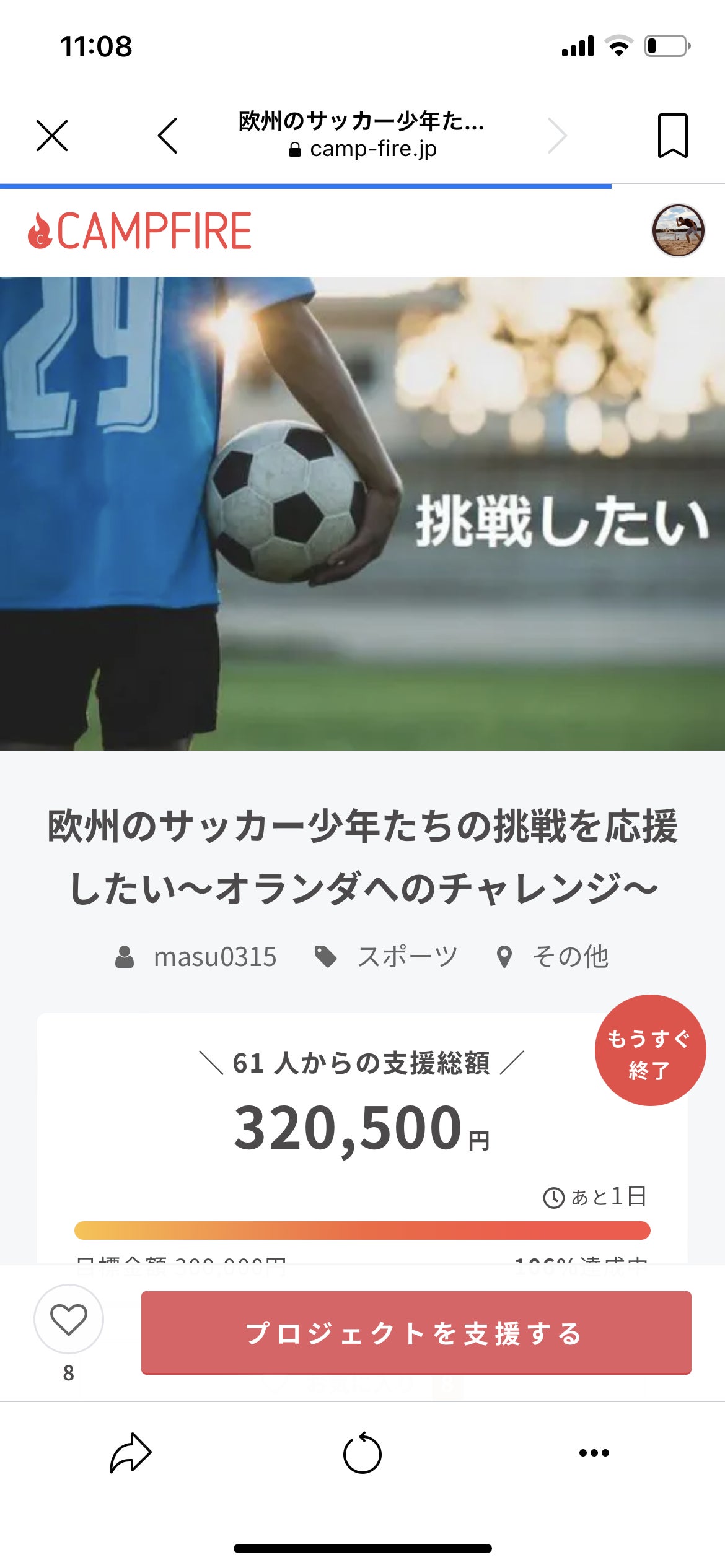
Task: Open the profile avatar menu
Action: pos(678,230)
